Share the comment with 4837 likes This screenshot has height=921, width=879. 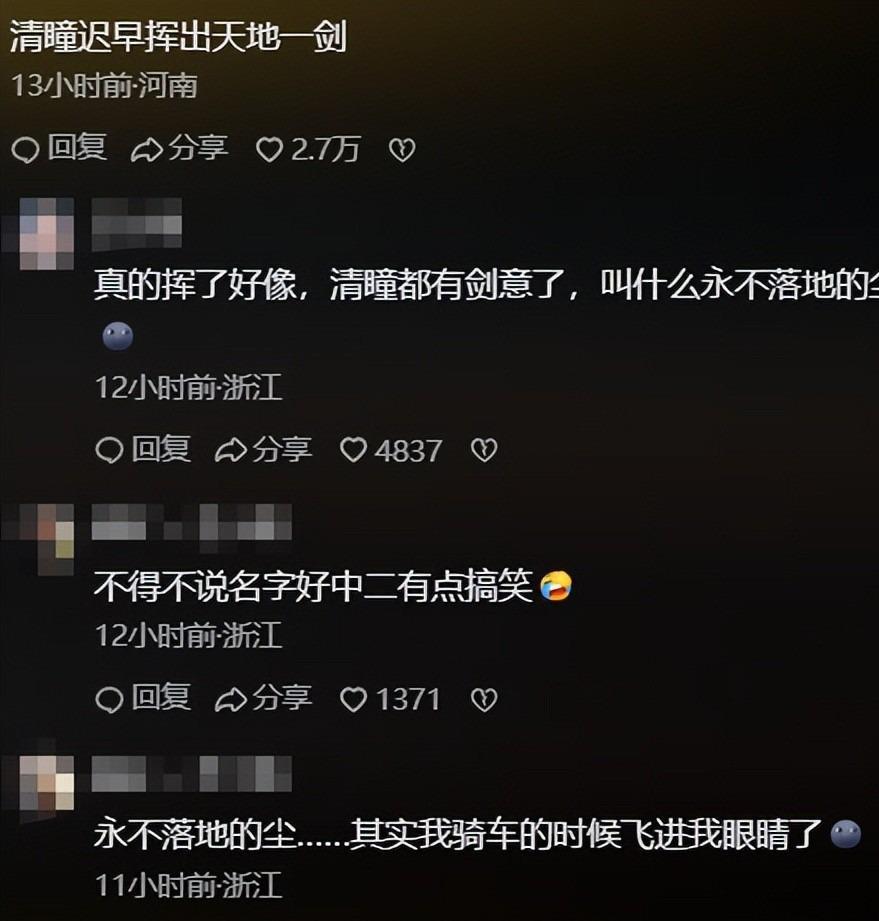(264, 451)
